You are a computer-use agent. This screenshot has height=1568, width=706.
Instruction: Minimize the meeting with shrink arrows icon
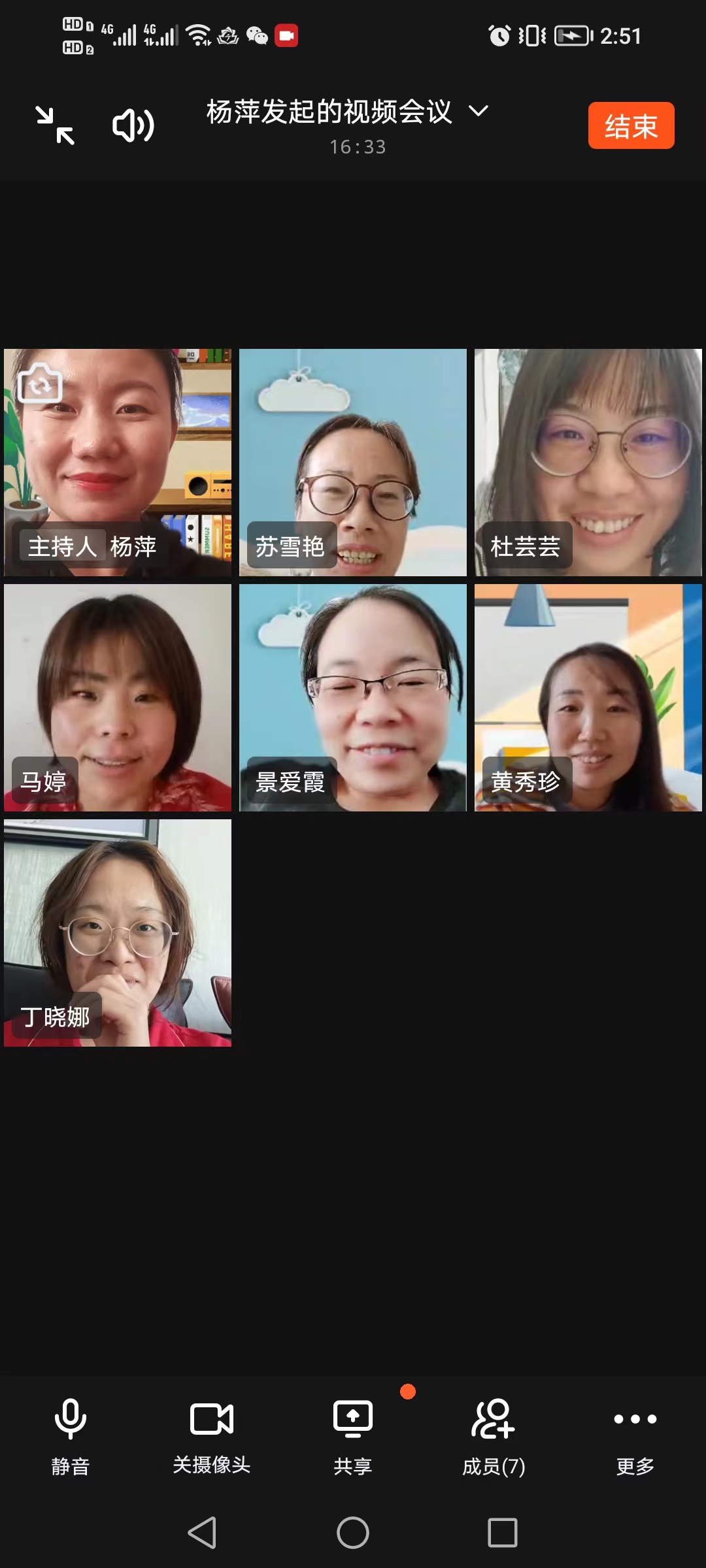tap(56, 125)
